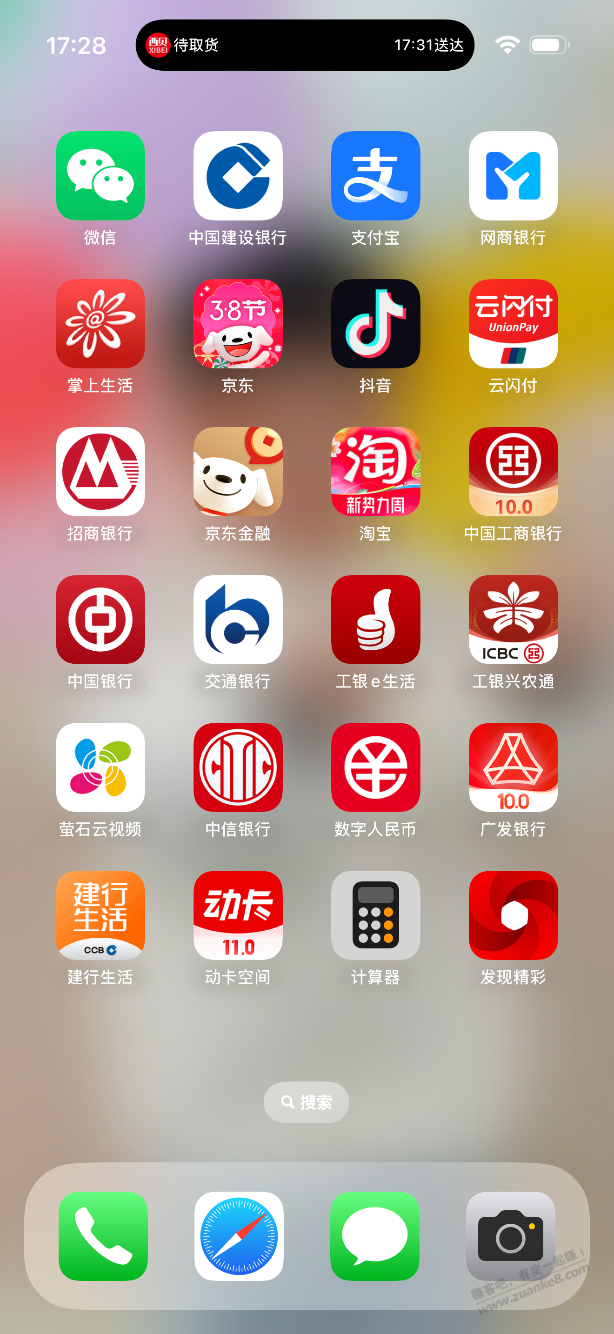Open the 淘宝 app
Screen dimensions: 614x1334
[375, 472]
